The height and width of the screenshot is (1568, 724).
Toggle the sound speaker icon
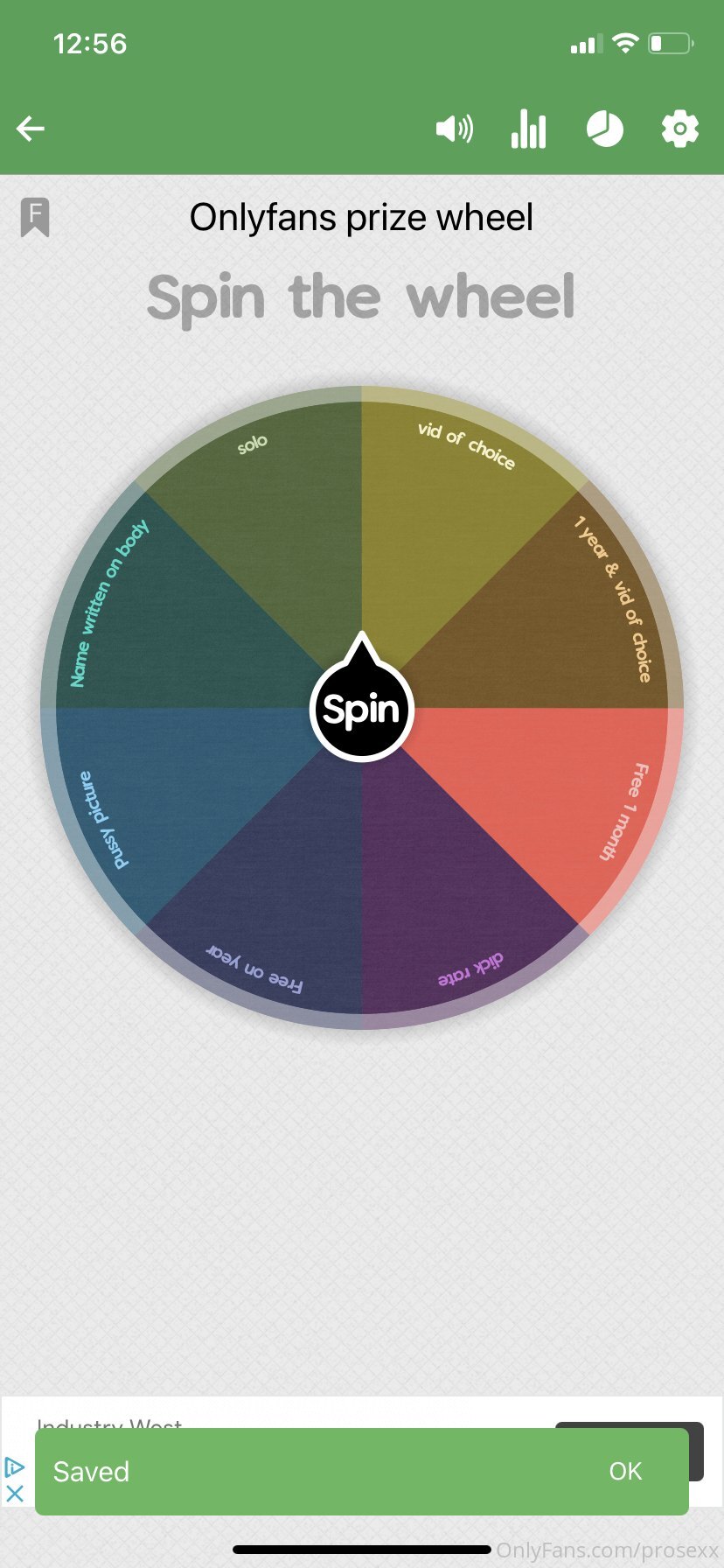[x=455, y=129]
